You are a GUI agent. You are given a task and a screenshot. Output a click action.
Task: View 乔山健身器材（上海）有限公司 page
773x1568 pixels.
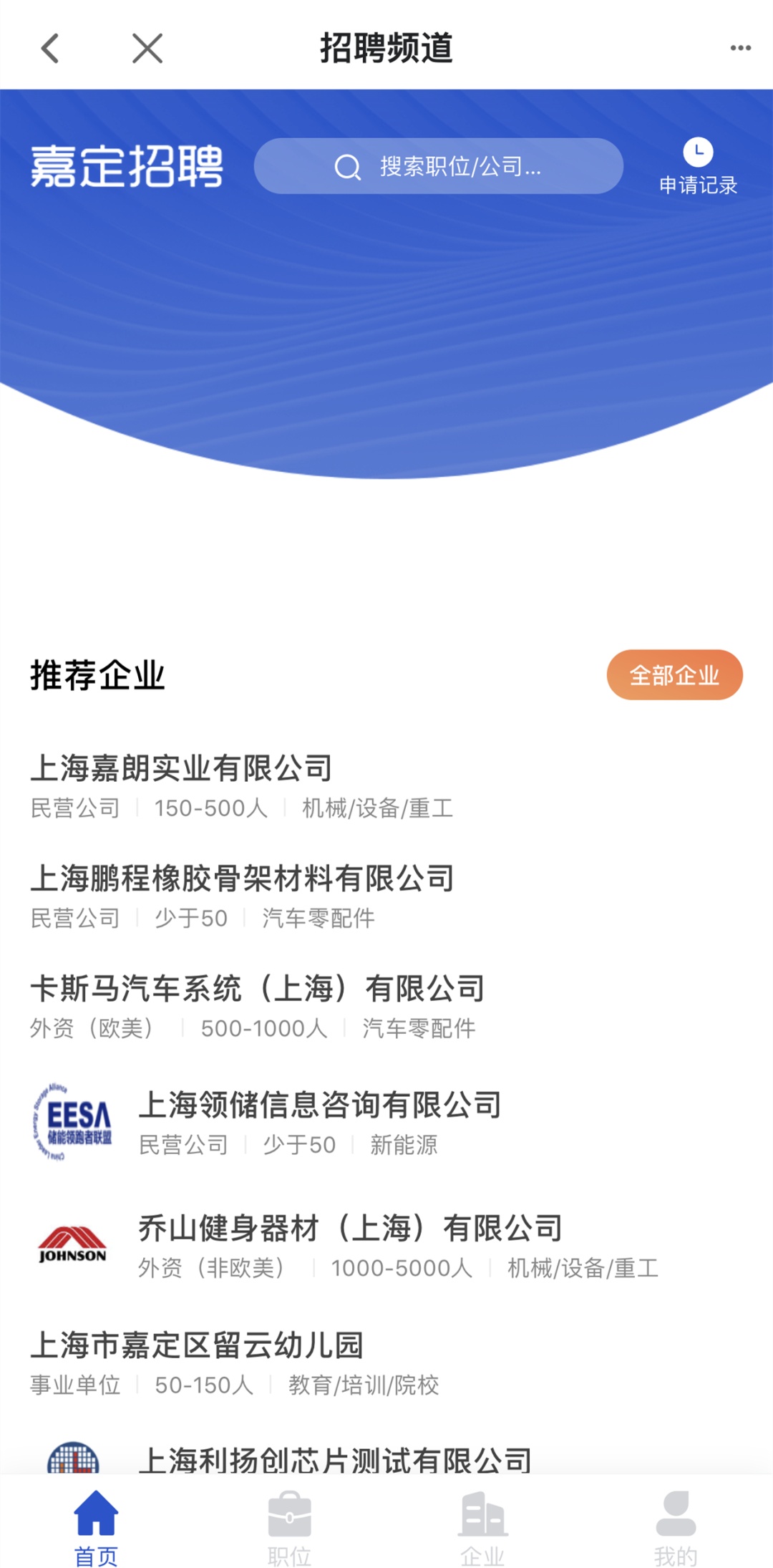click(x=351, y=1229)
